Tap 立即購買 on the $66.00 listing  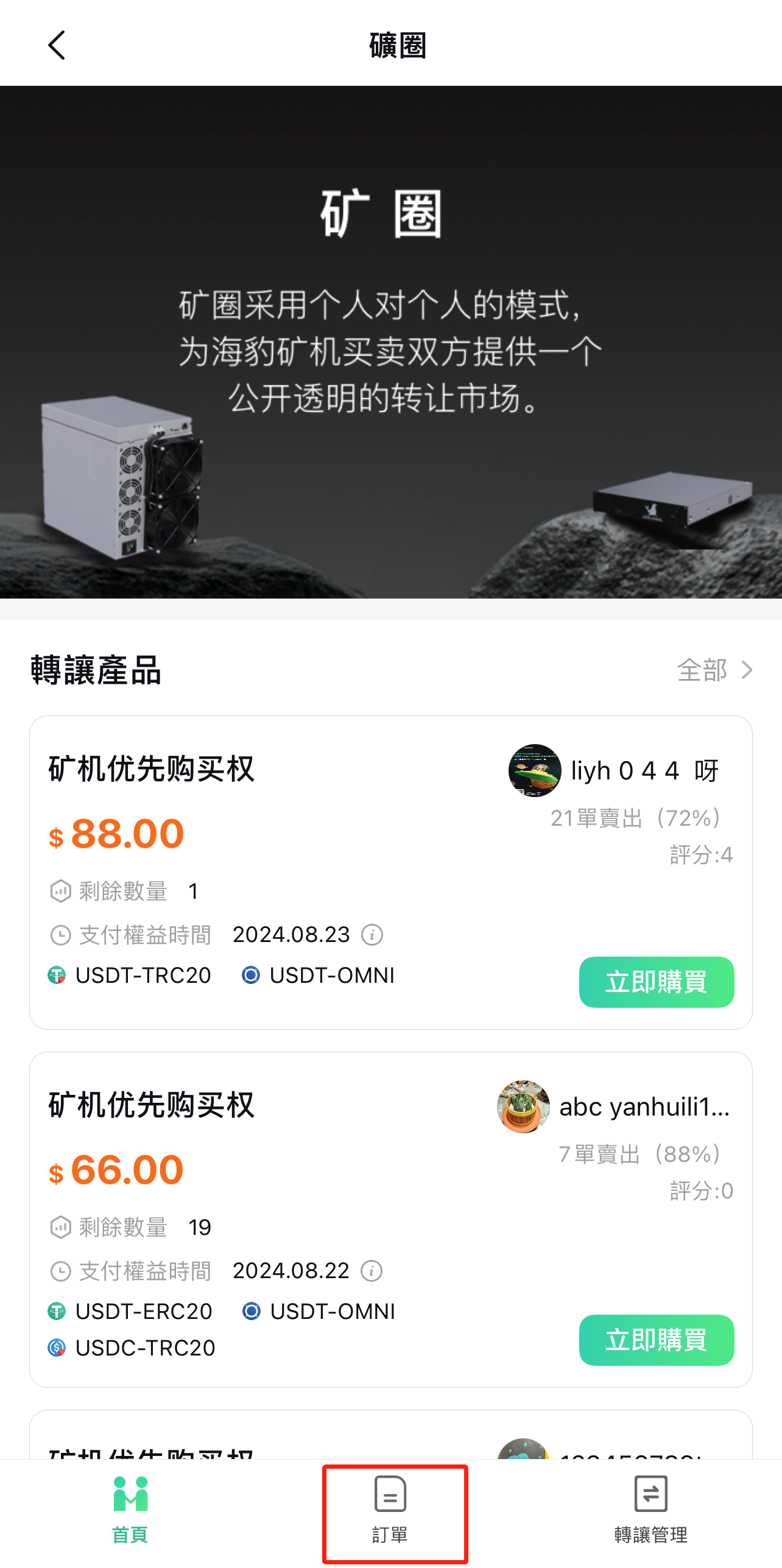click(x=657, y=1340)
